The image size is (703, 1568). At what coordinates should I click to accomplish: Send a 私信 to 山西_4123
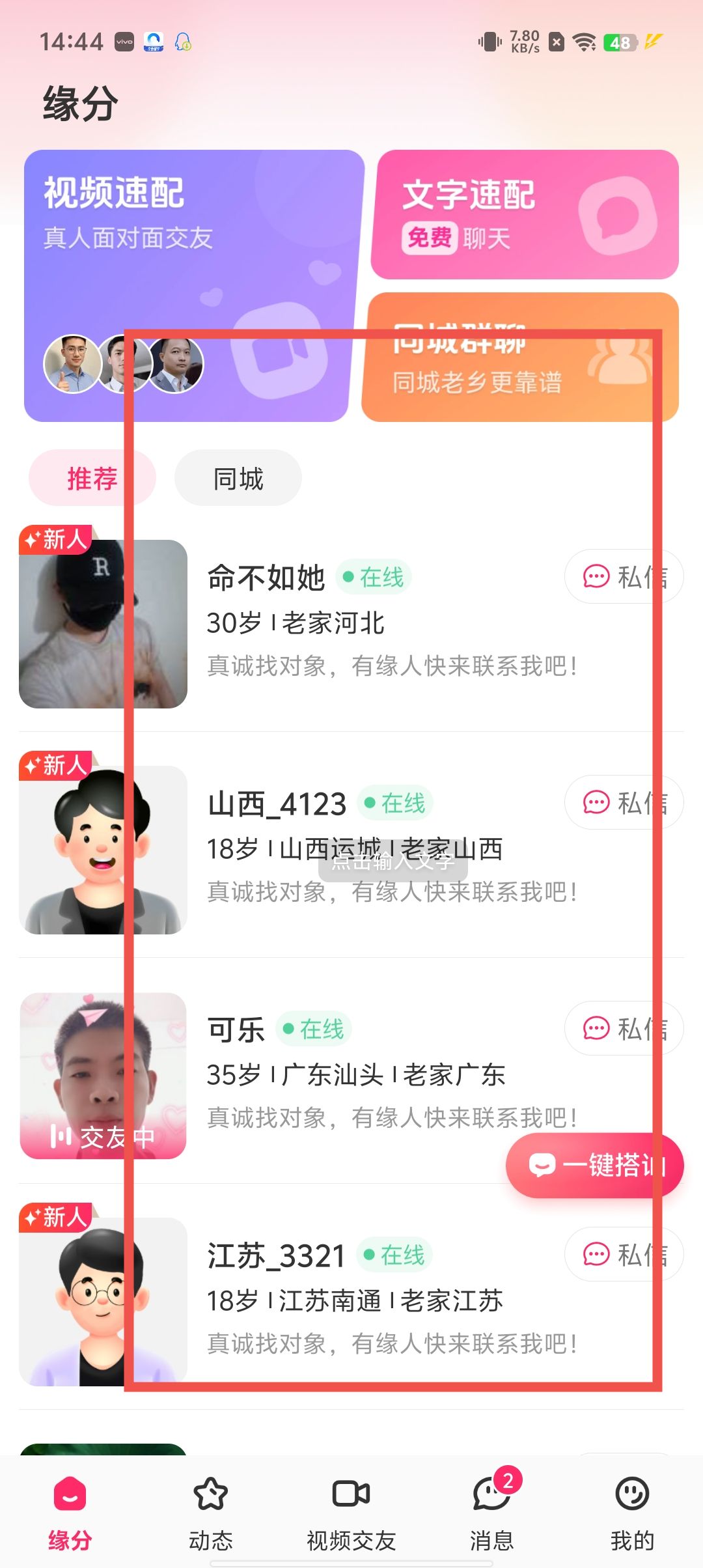click(623, 803)
